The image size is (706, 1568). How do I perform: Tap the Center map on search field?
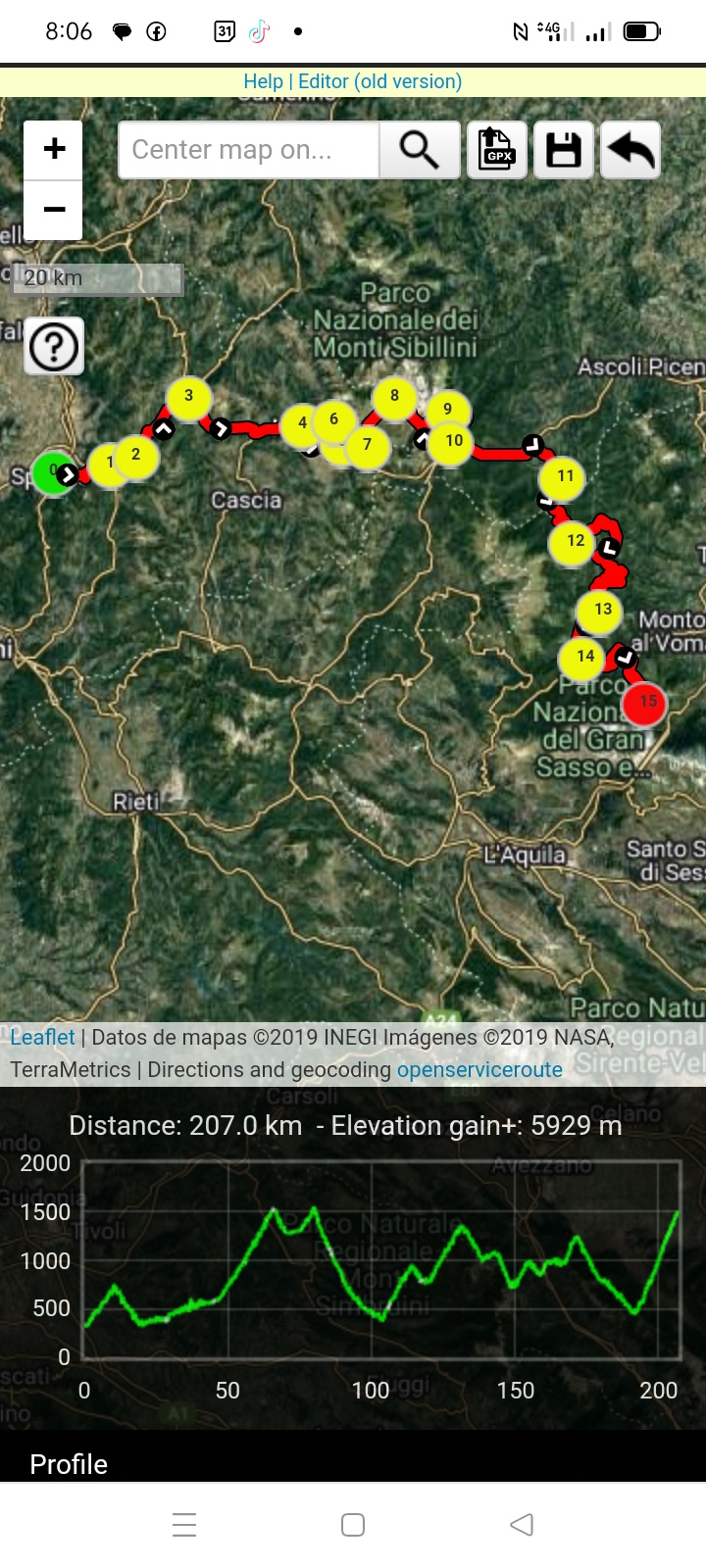click(248, 150)
